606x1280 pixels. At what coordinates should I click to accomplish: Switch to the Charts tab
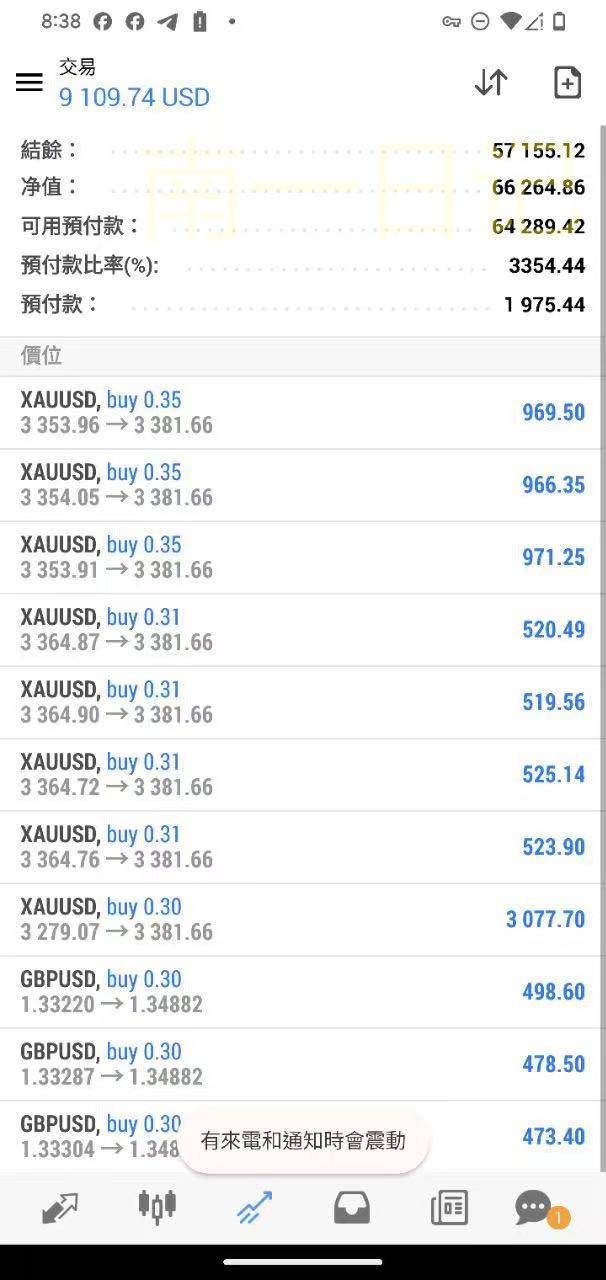[157, 1208]
